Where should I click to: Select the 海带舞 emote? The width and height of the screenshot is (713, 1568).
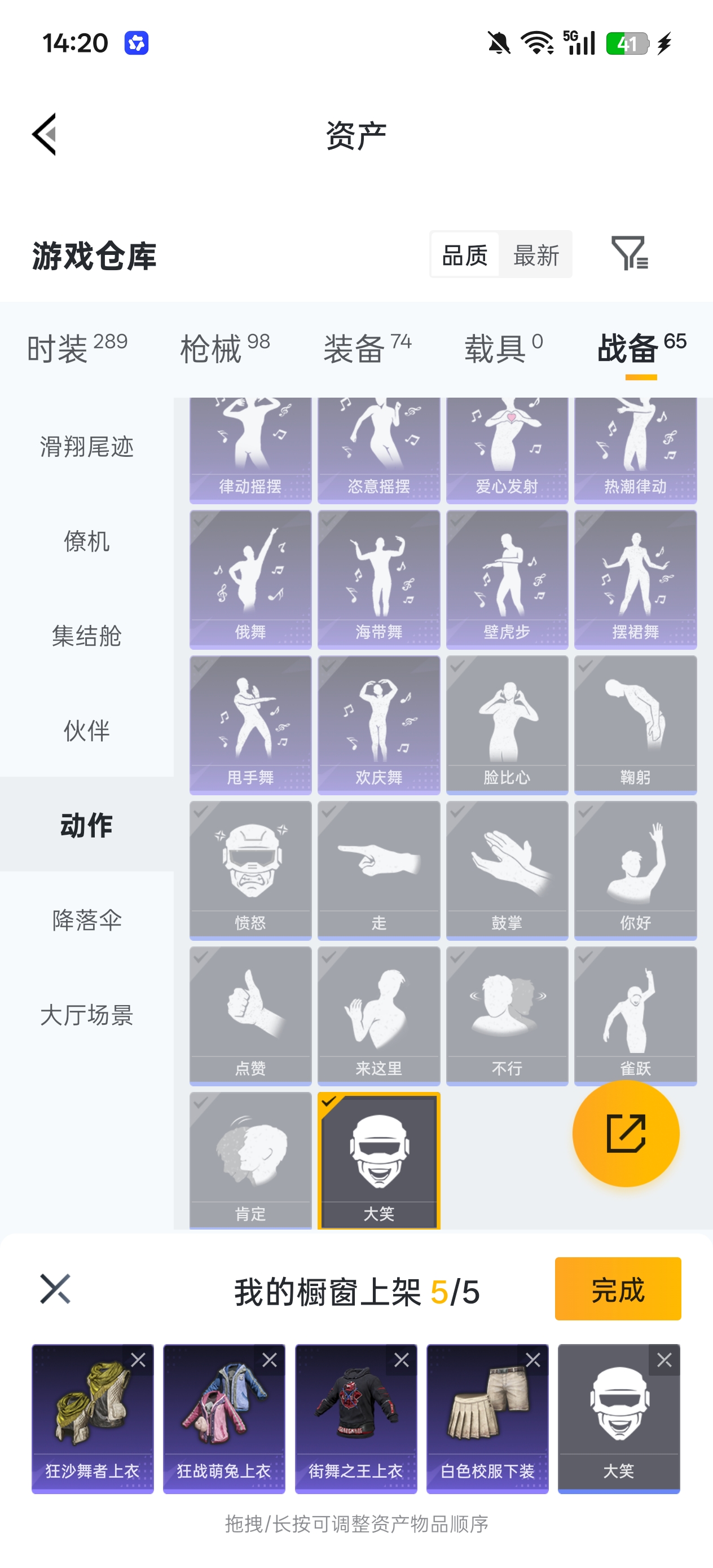[x=378, y=579]
